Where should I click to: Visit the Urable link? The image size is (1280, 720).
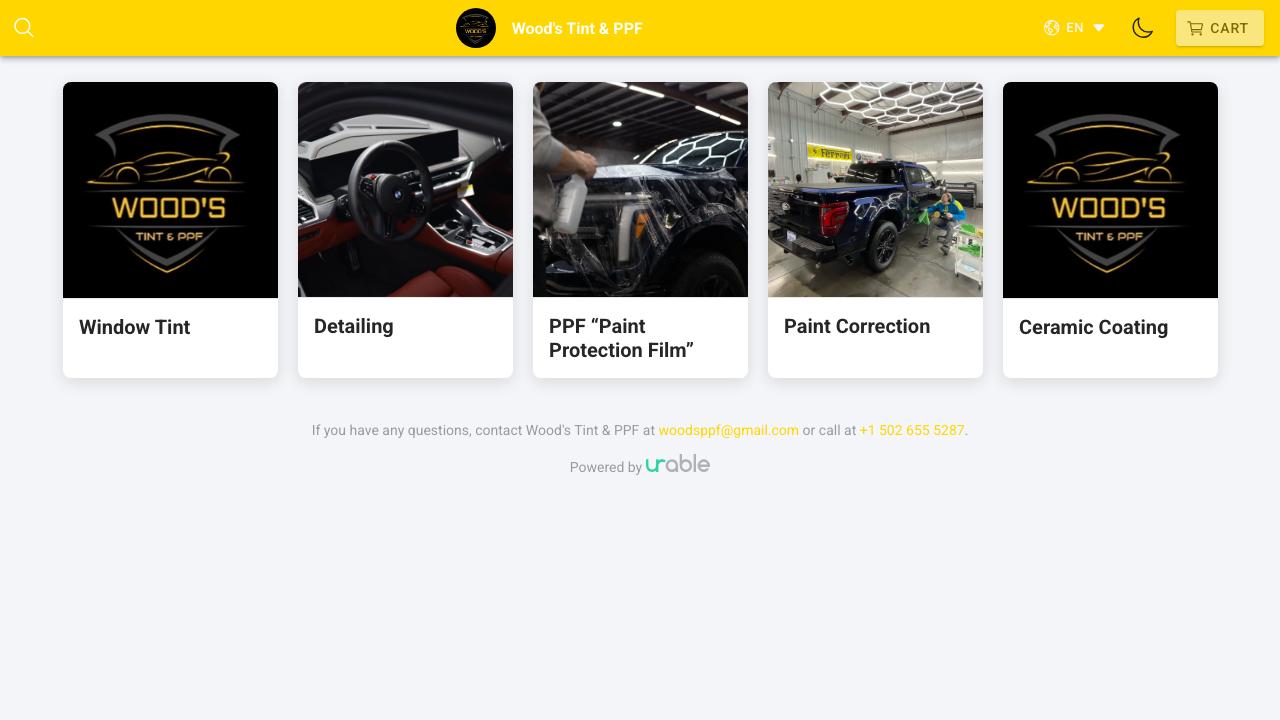[x=677, y=464]
